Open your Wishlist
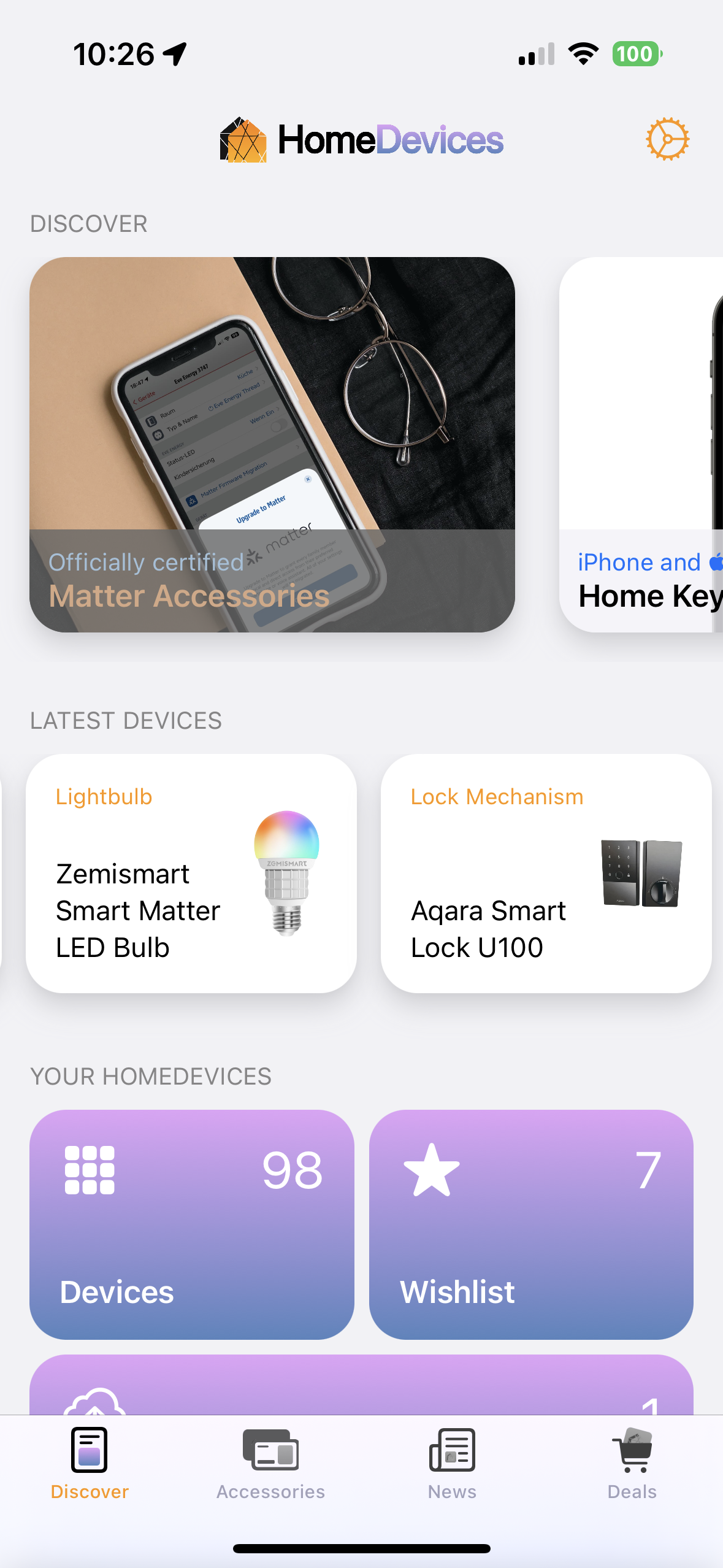Image resolution: width=723 pixels, height=1568 pixels. click(x=530, y=1223)
